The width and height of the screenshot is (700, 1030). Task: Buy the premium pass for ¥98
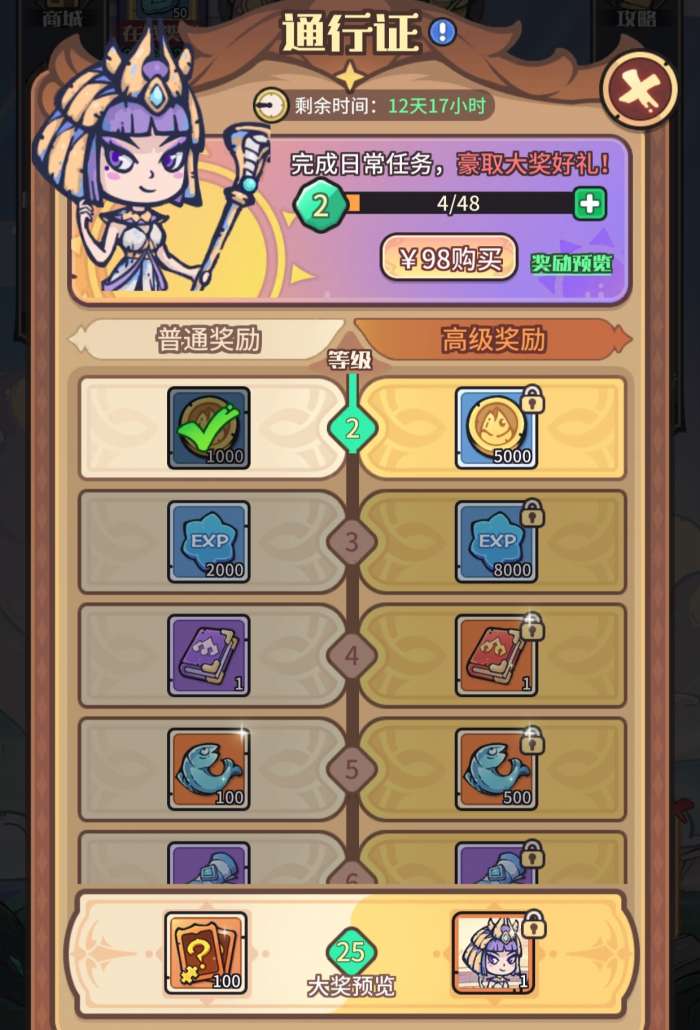click(x=449, y=259)
